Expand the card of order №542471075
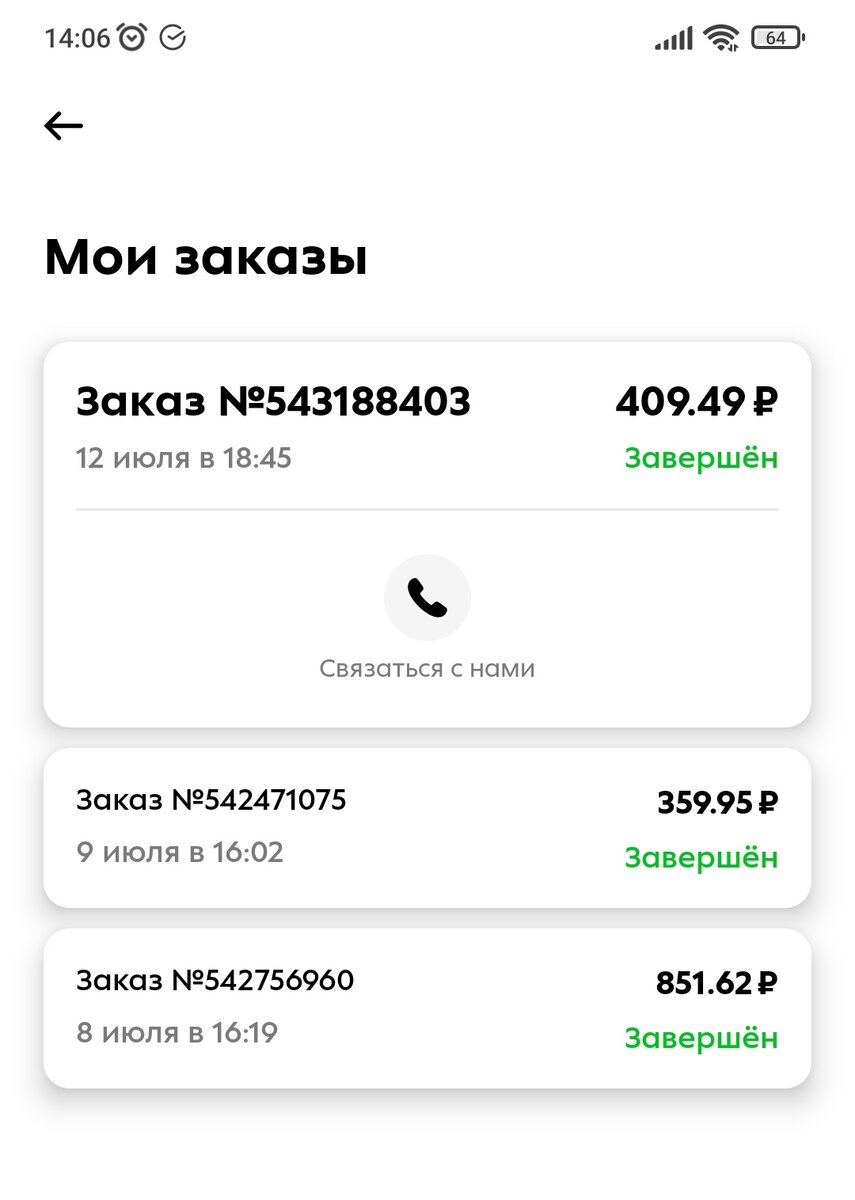Image resolution: width=855 pixels, height=1200 pixels. [213, 800]
